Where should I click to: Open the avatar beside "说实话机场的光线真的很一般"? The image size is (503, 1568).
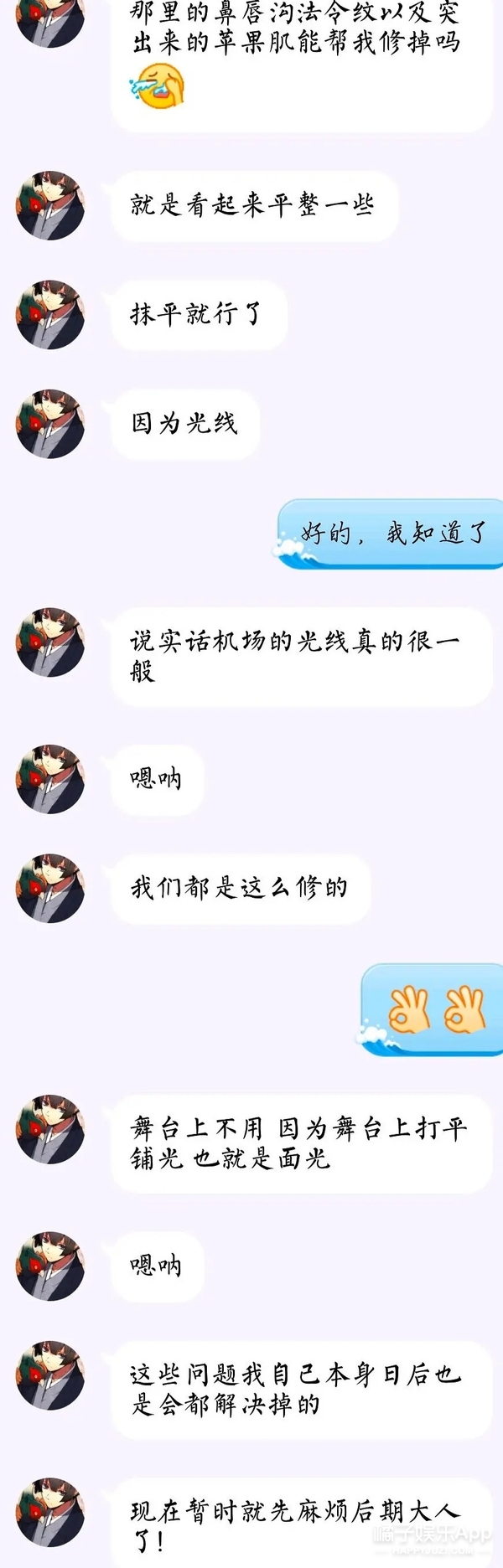point(50,642)
